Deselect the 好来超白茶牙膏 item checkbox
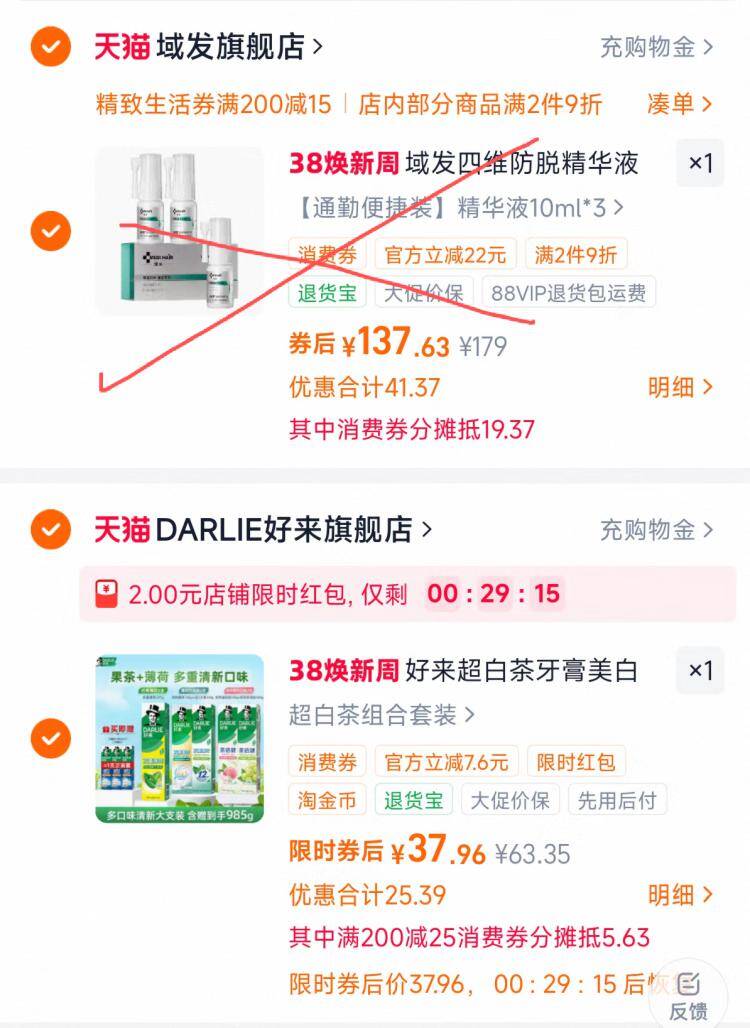 click(50, 739)
